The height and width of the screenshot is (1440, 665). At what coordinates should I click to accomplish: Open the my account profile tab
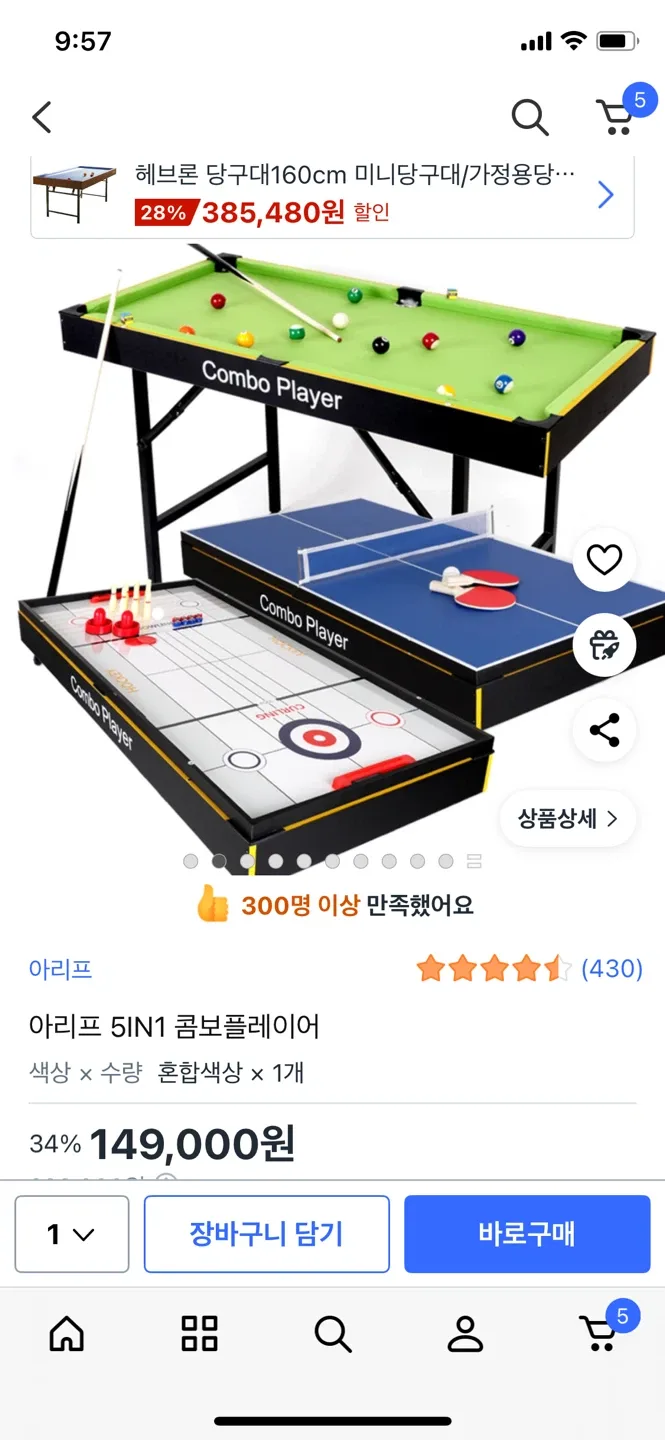(465, 1333)
